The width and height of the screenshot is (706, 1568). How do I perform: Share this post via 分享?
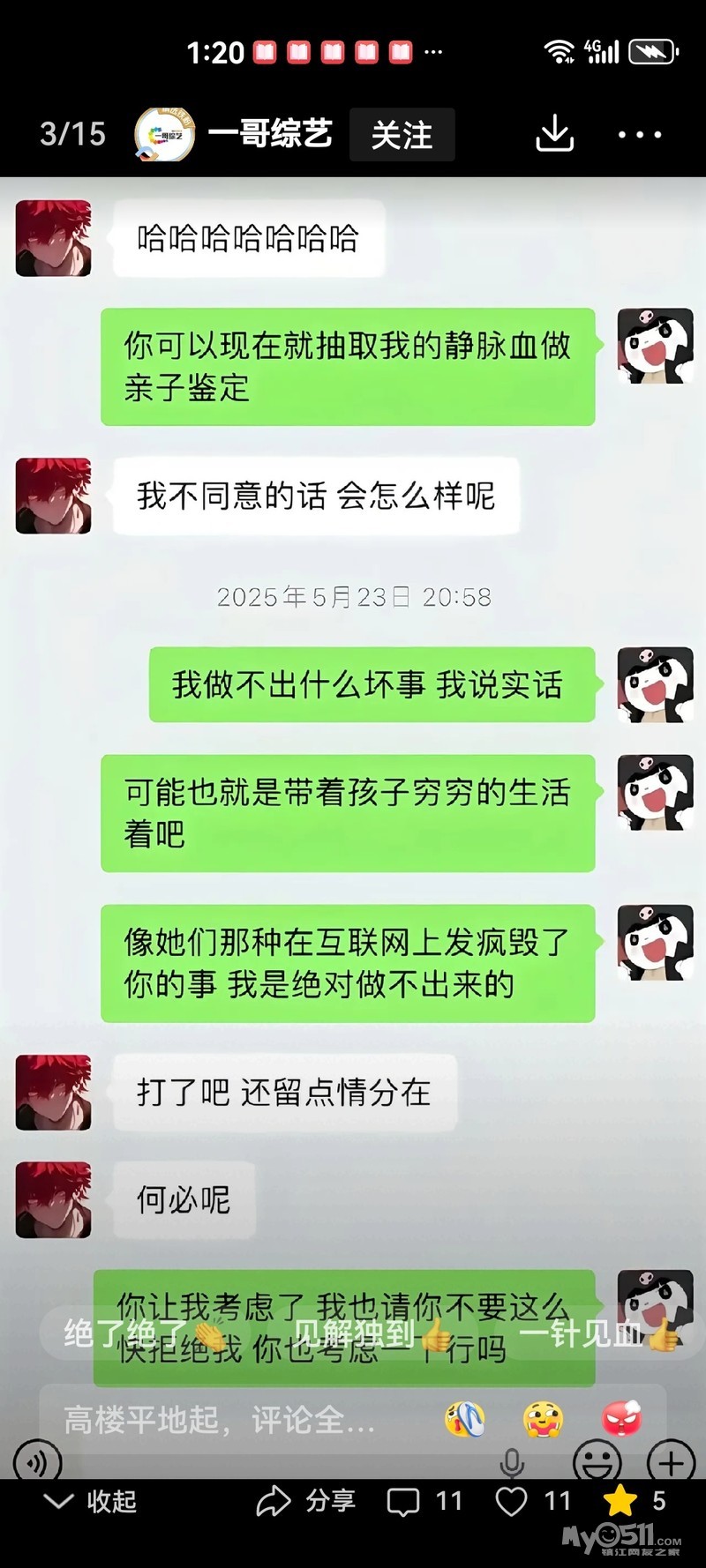pyautogui.click(x=306, y=1501)
